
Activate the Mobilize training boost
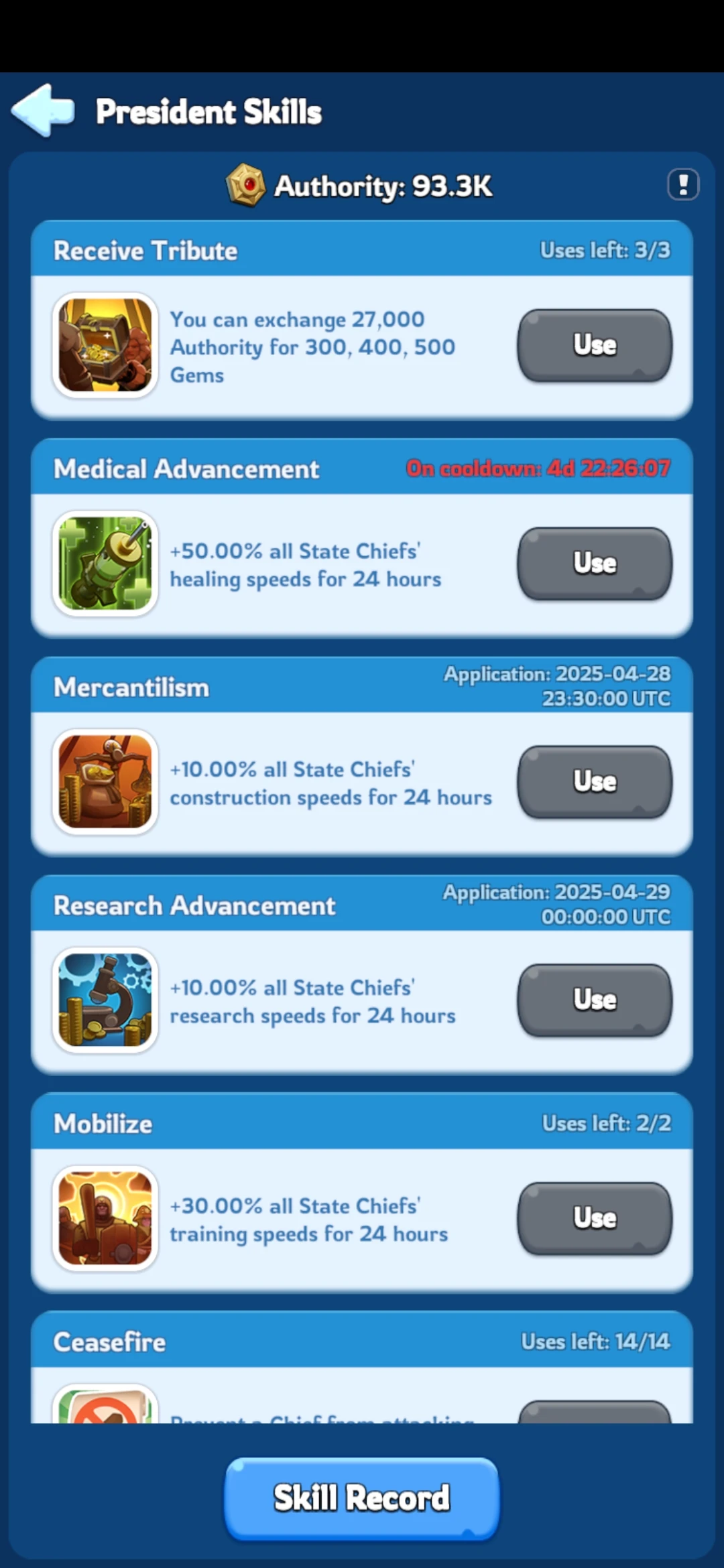coord(594,1218)
